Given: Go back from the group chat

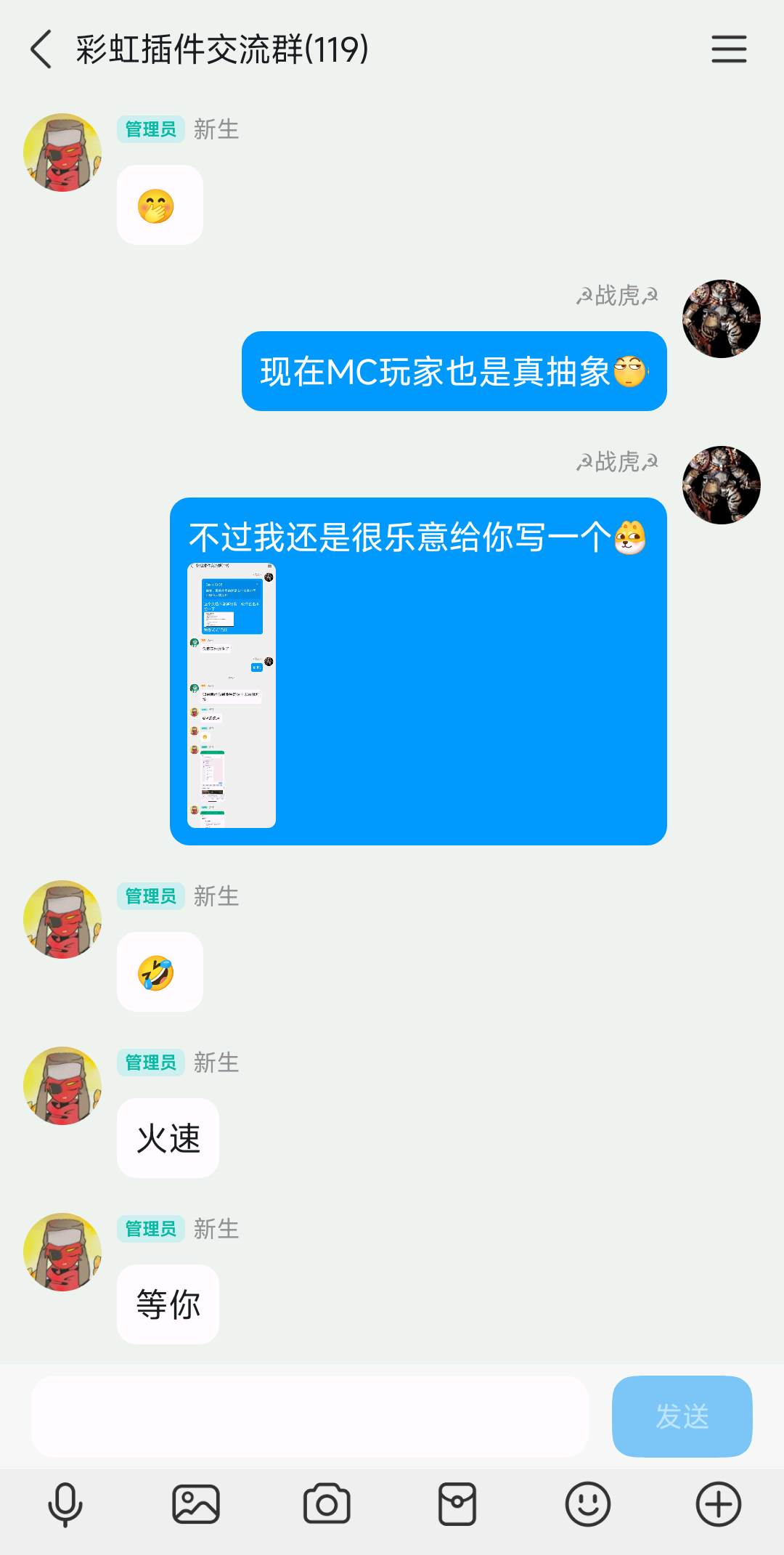Looking at the screenshot, I should (41, 49).
